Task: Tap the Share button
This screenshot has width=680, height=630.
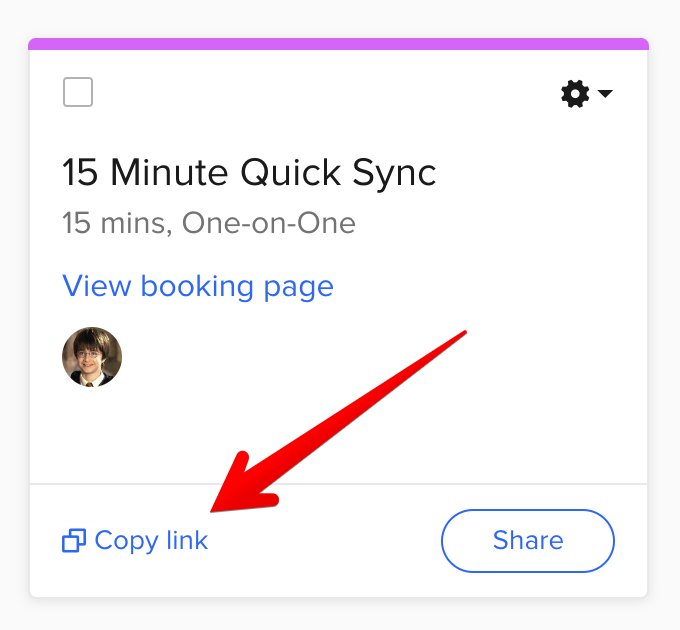Action: click(x=527, y=541)
